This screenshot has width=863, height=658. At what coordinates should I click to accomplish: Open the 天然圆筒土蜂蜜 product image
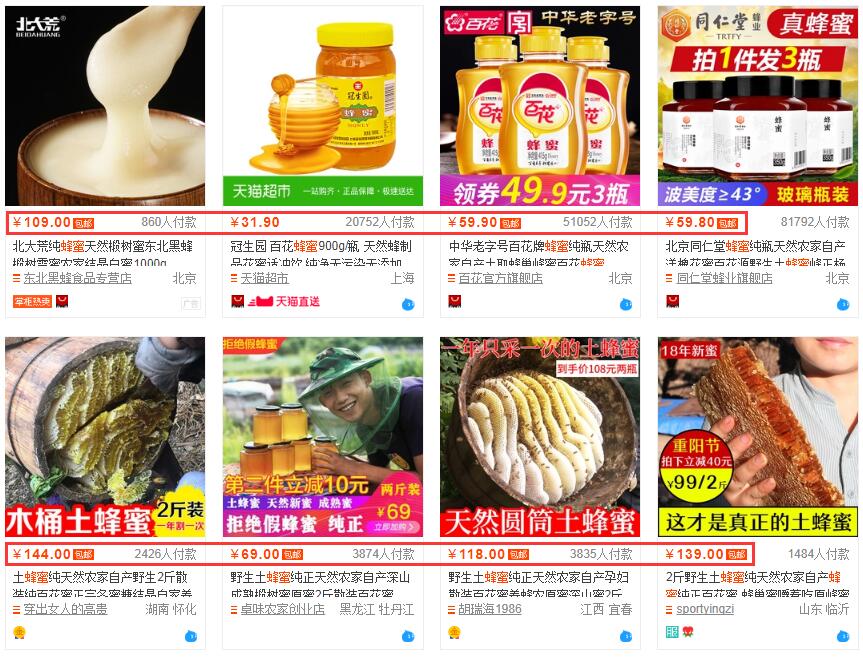540,436
